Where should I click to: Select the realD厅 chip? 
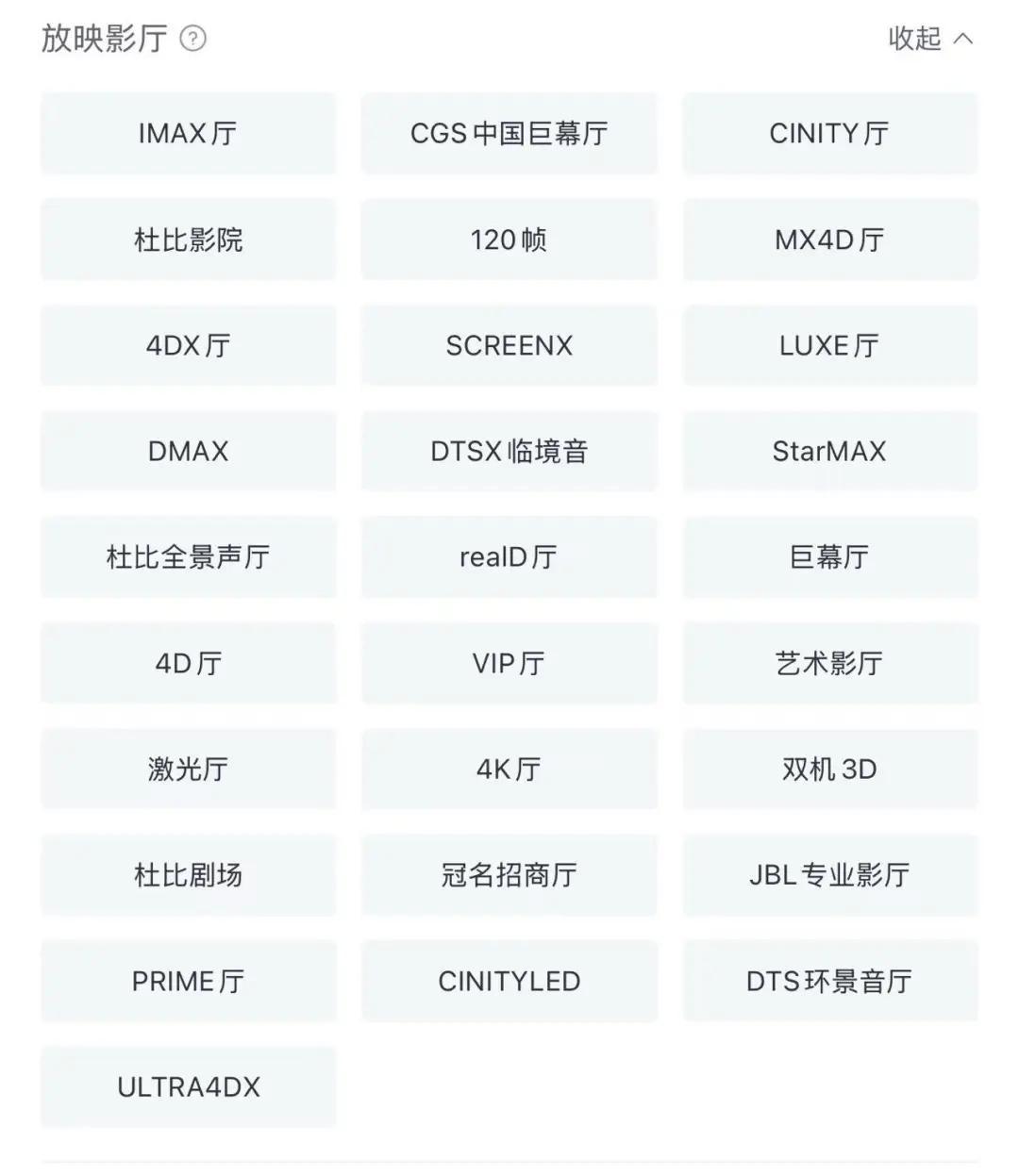509,557
